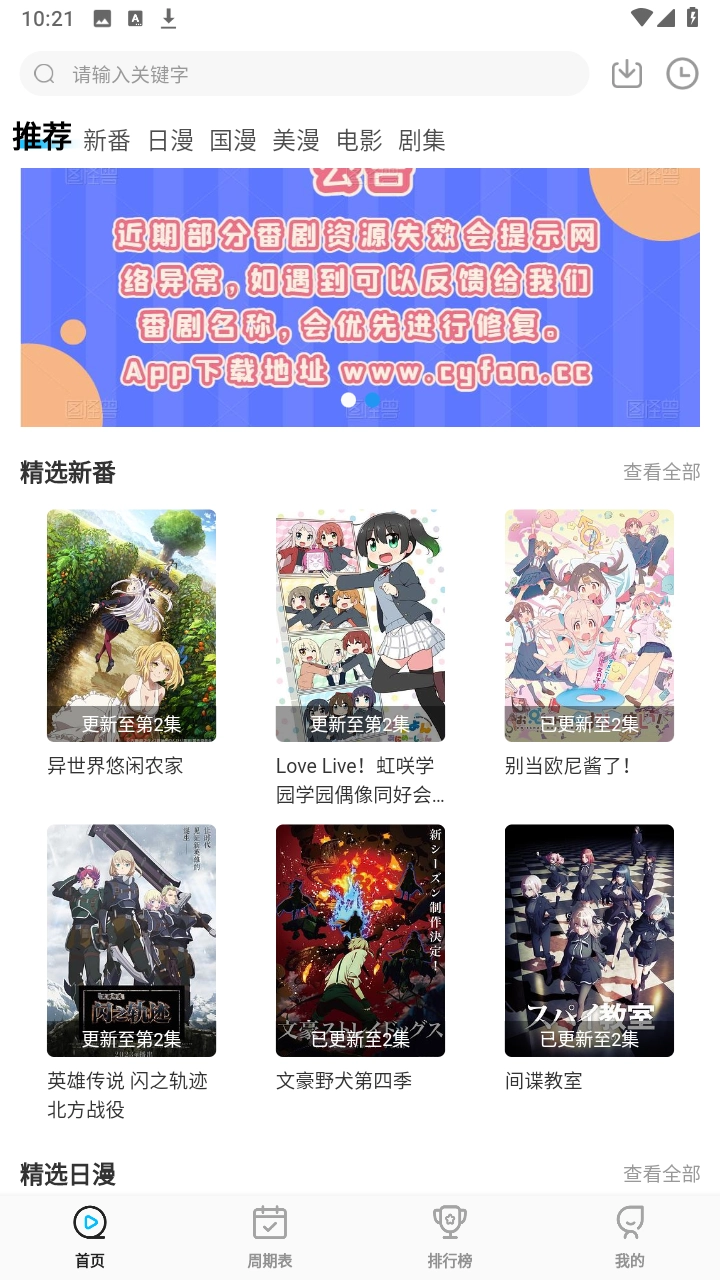Open the download manager icon beside search bar

[x=626, y=73]
